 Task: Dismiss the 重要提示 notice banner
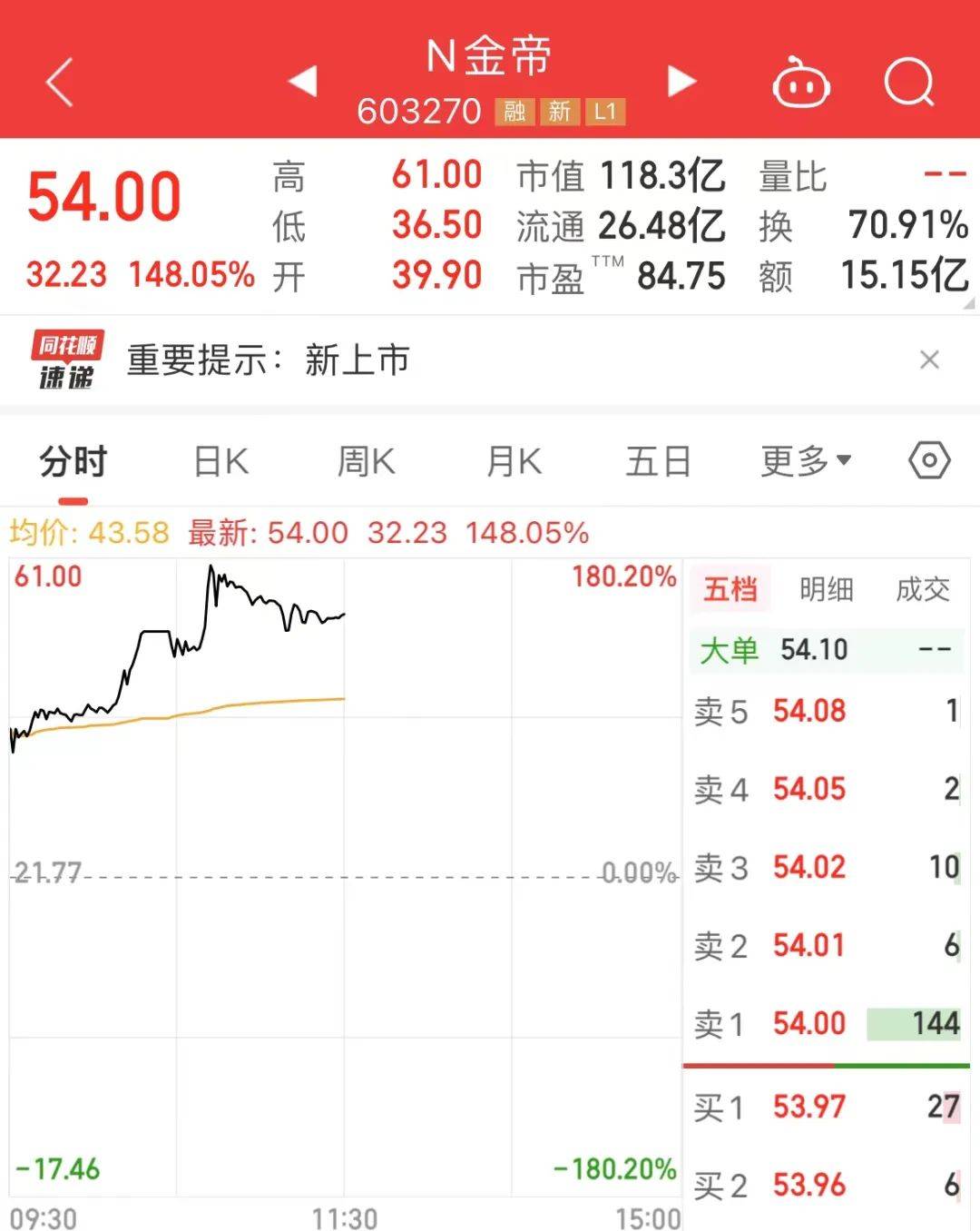point(929,360)
